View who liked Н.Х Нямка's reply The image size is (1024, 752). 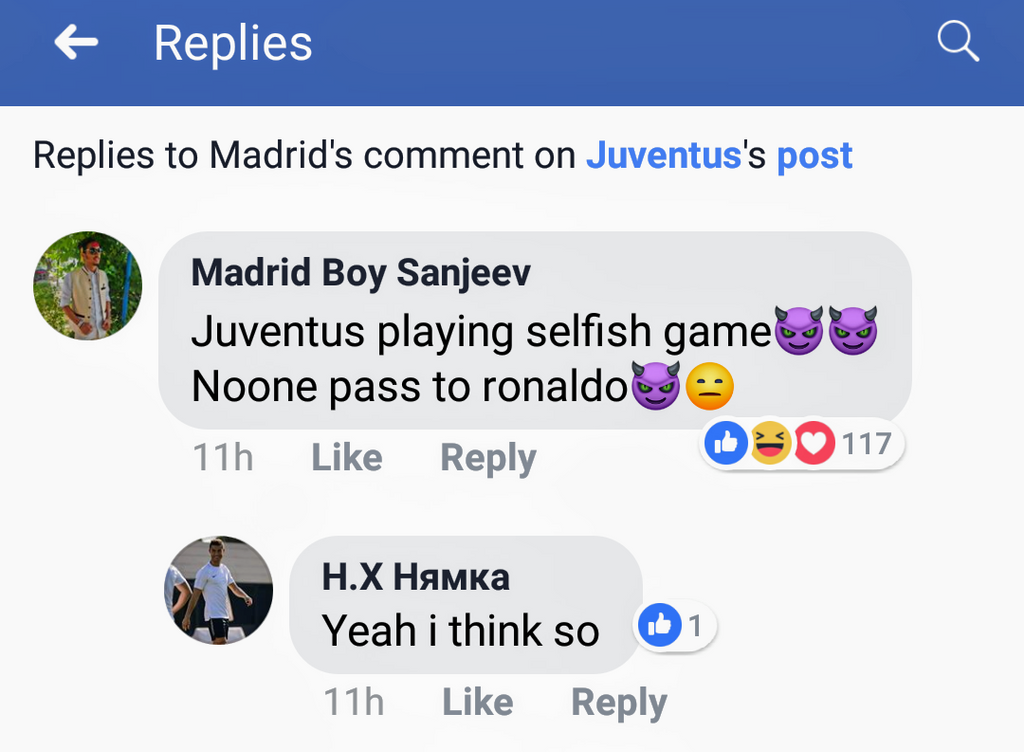(675, 627)
